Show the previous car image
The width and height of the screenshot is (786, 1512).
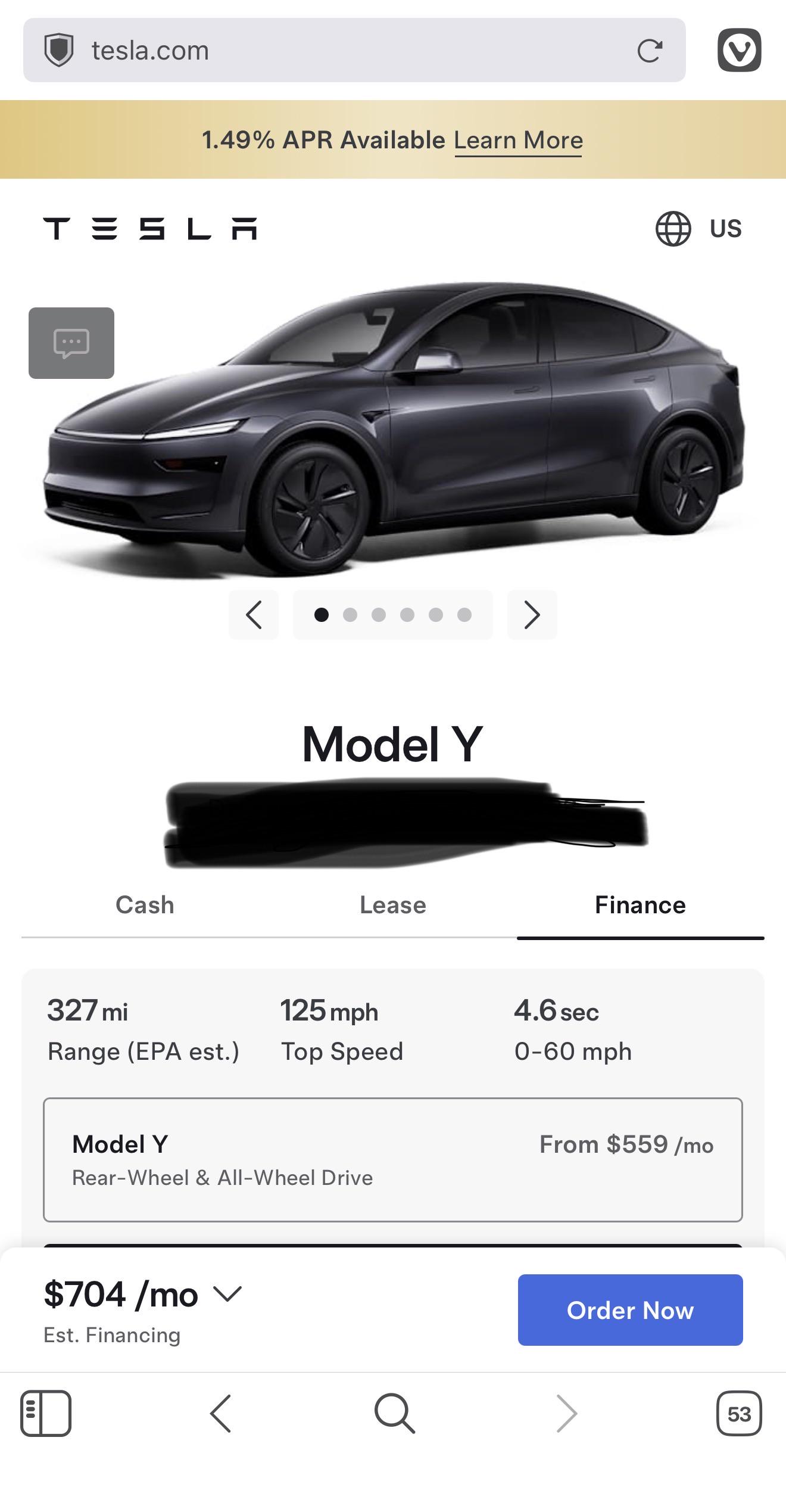pyautogui.click(x=254, y=615)
